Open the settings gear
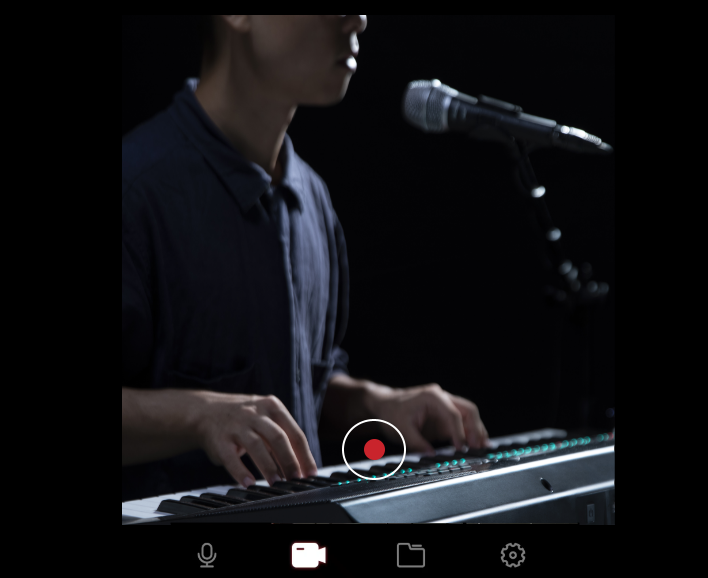The image size is (708, 578). point(513,555)
